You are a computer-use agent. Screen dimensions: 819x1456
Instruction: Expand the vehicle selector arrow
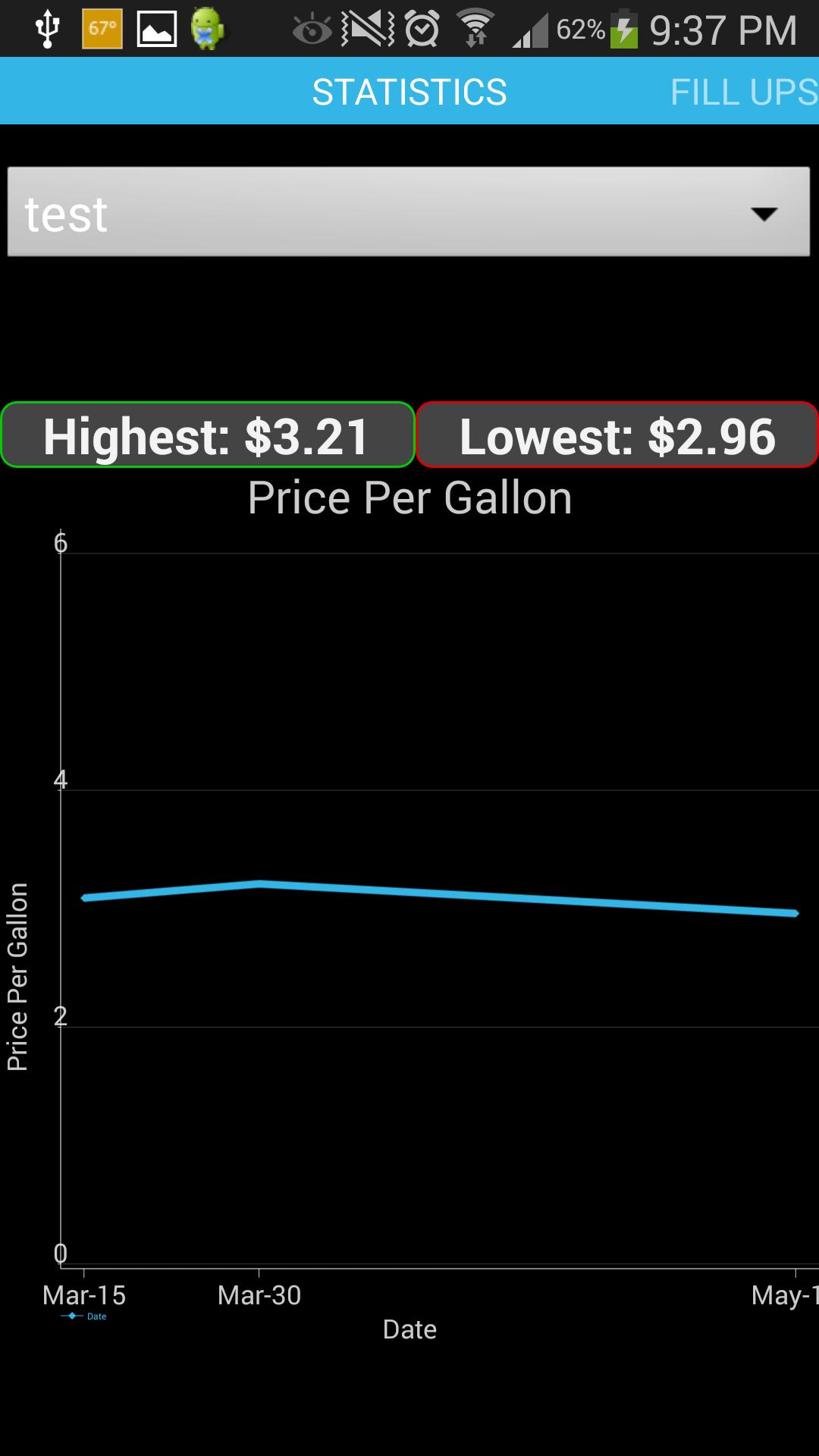coord(766,215)
